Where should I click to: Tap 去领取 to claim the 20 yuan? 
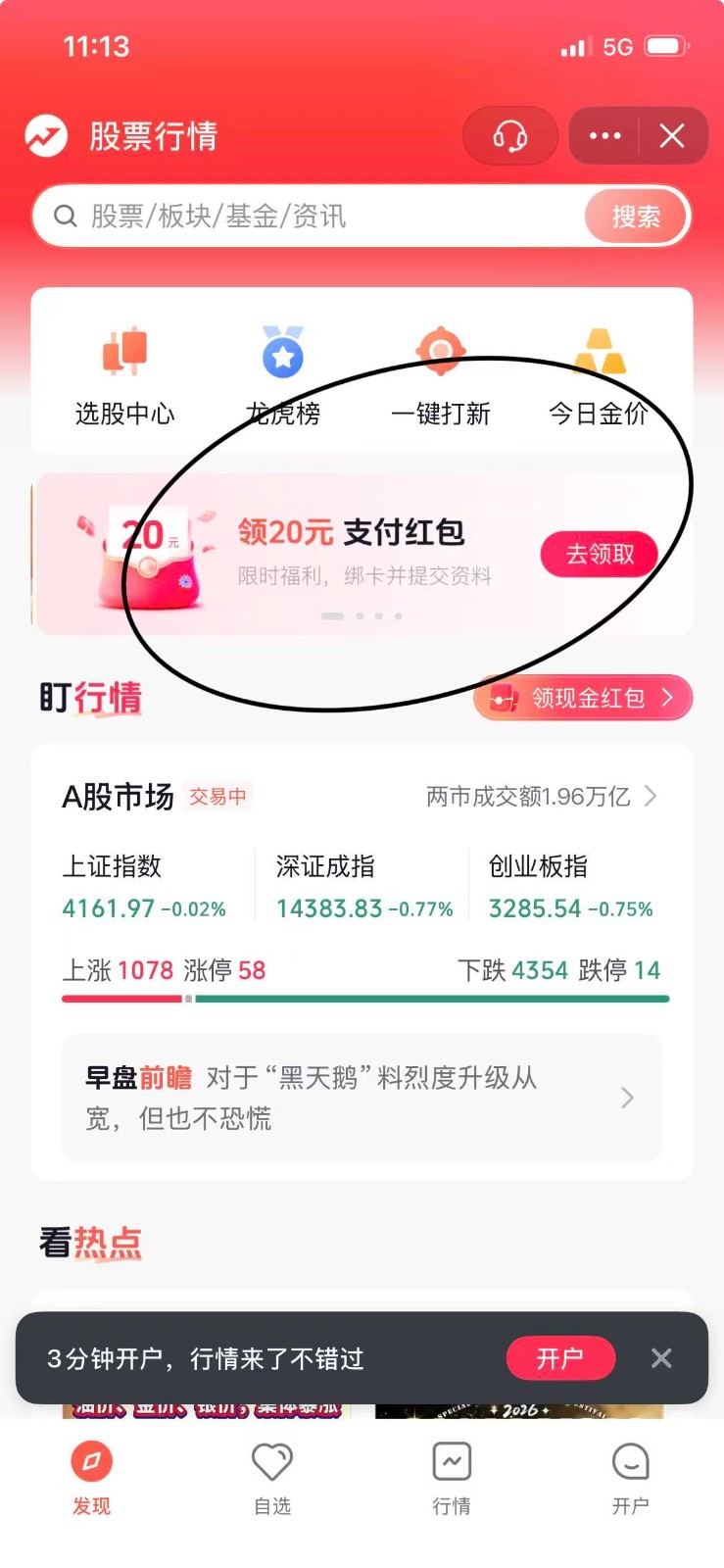pos(599,554)
